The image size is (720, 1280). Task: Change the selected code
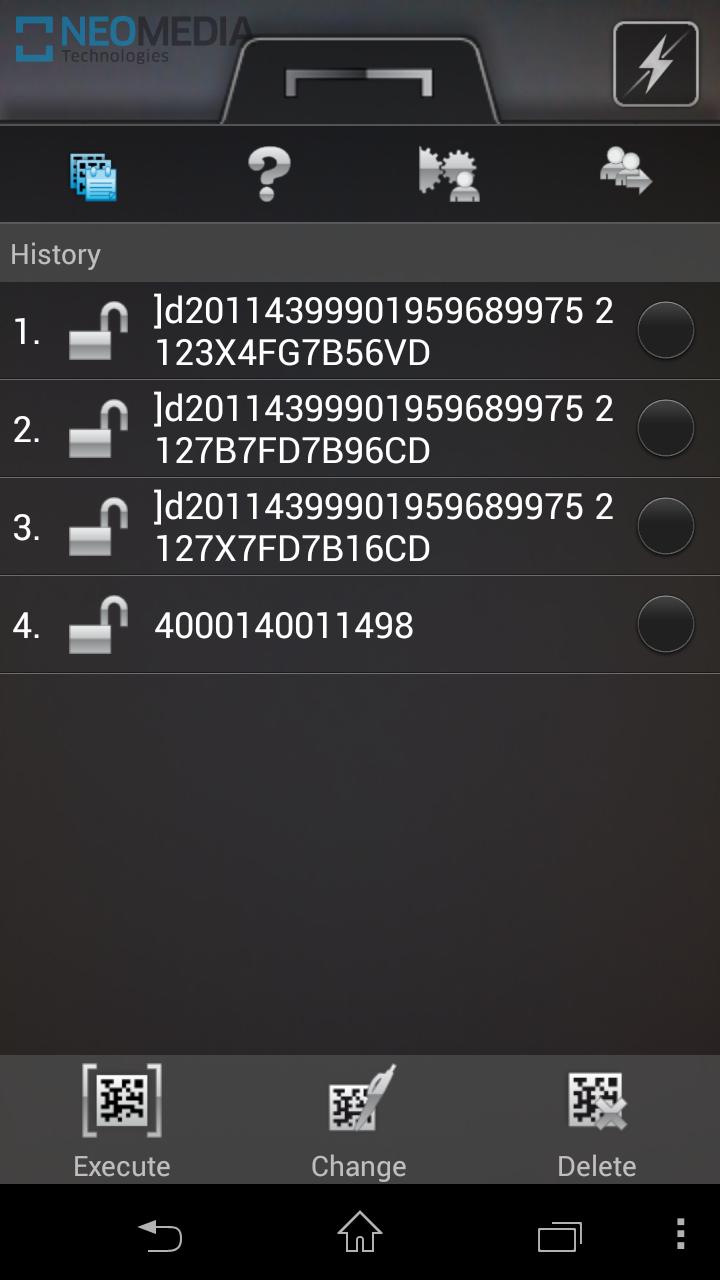[x=359, y=1120]
